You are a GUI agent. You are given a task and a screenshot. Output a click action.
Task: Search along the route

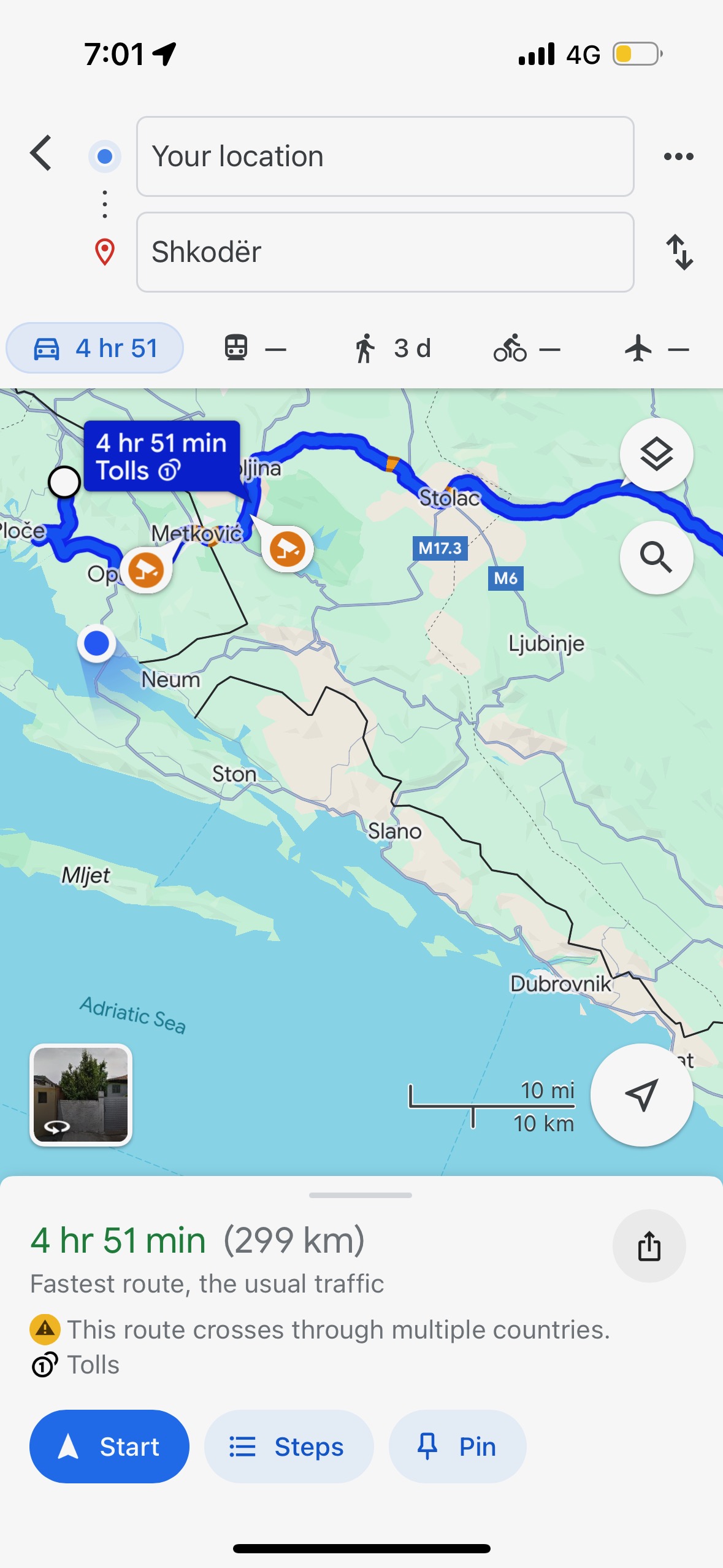coord(656,558)
